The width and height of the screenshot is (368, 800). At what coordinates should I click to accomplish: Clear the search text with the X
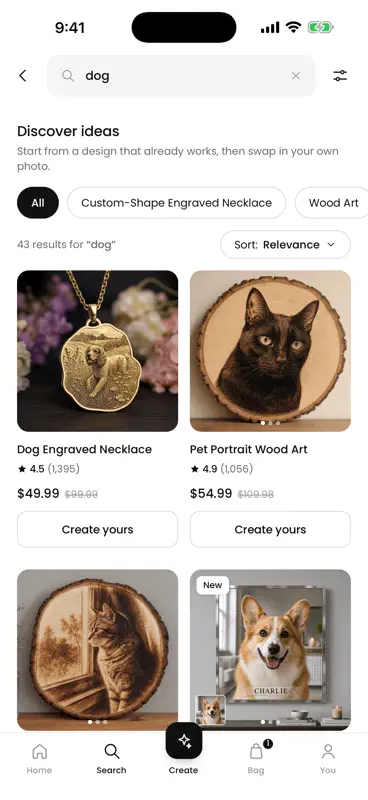click(x=296, y=76)
